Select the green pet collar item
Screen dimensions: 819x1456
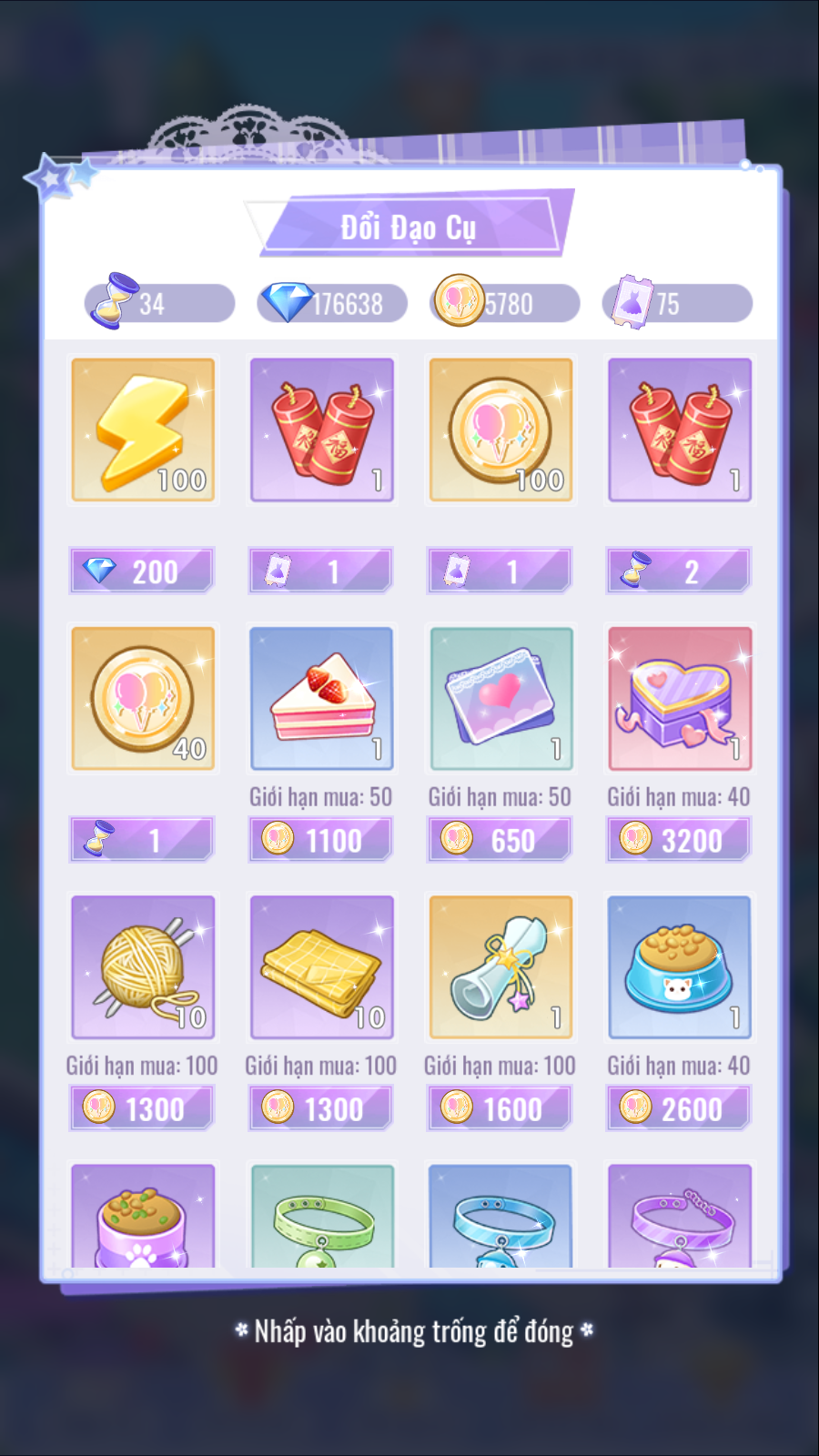322,1218
